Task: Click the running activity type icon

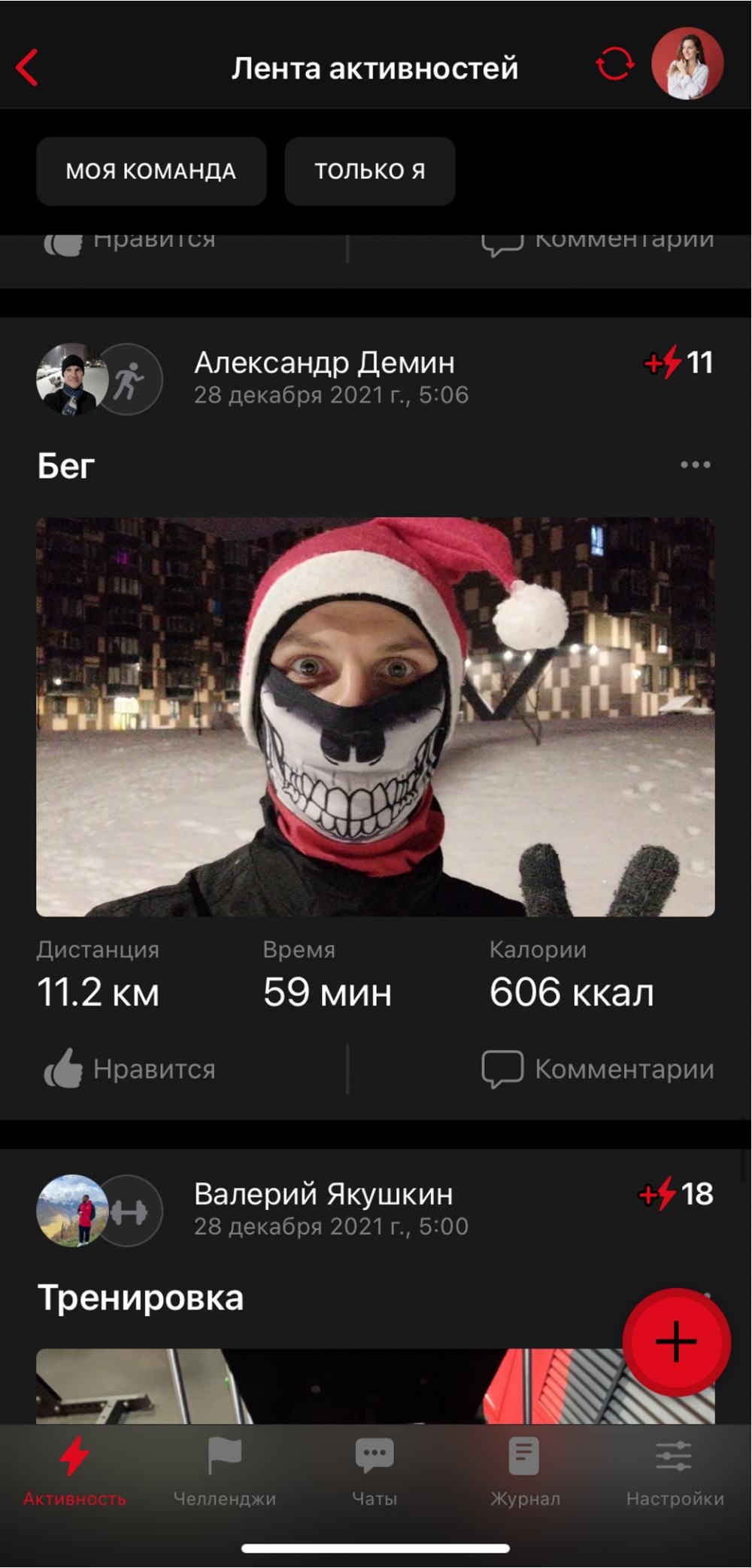Action: [132, 379]
